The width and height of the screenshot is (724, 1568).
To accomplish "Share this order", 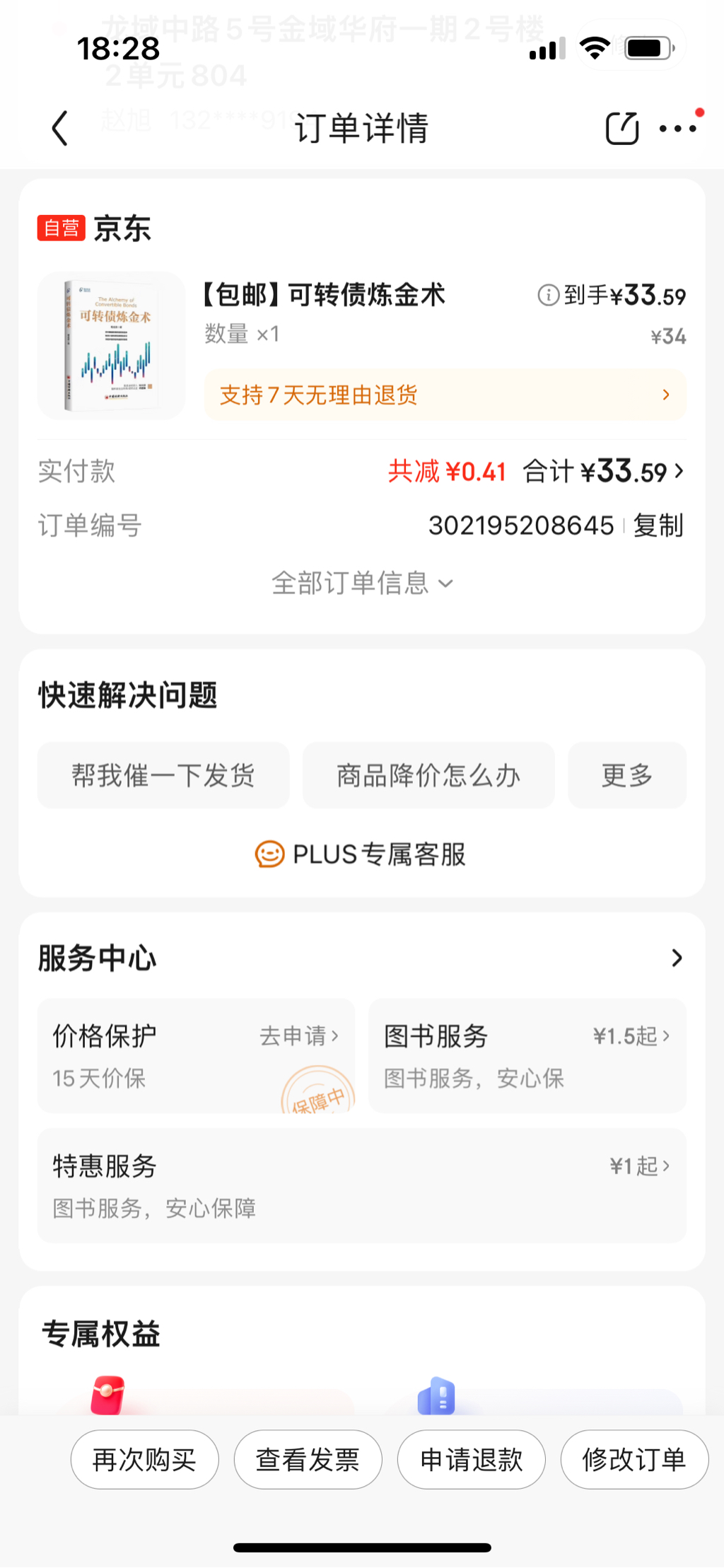I will (x=621, y=128).
